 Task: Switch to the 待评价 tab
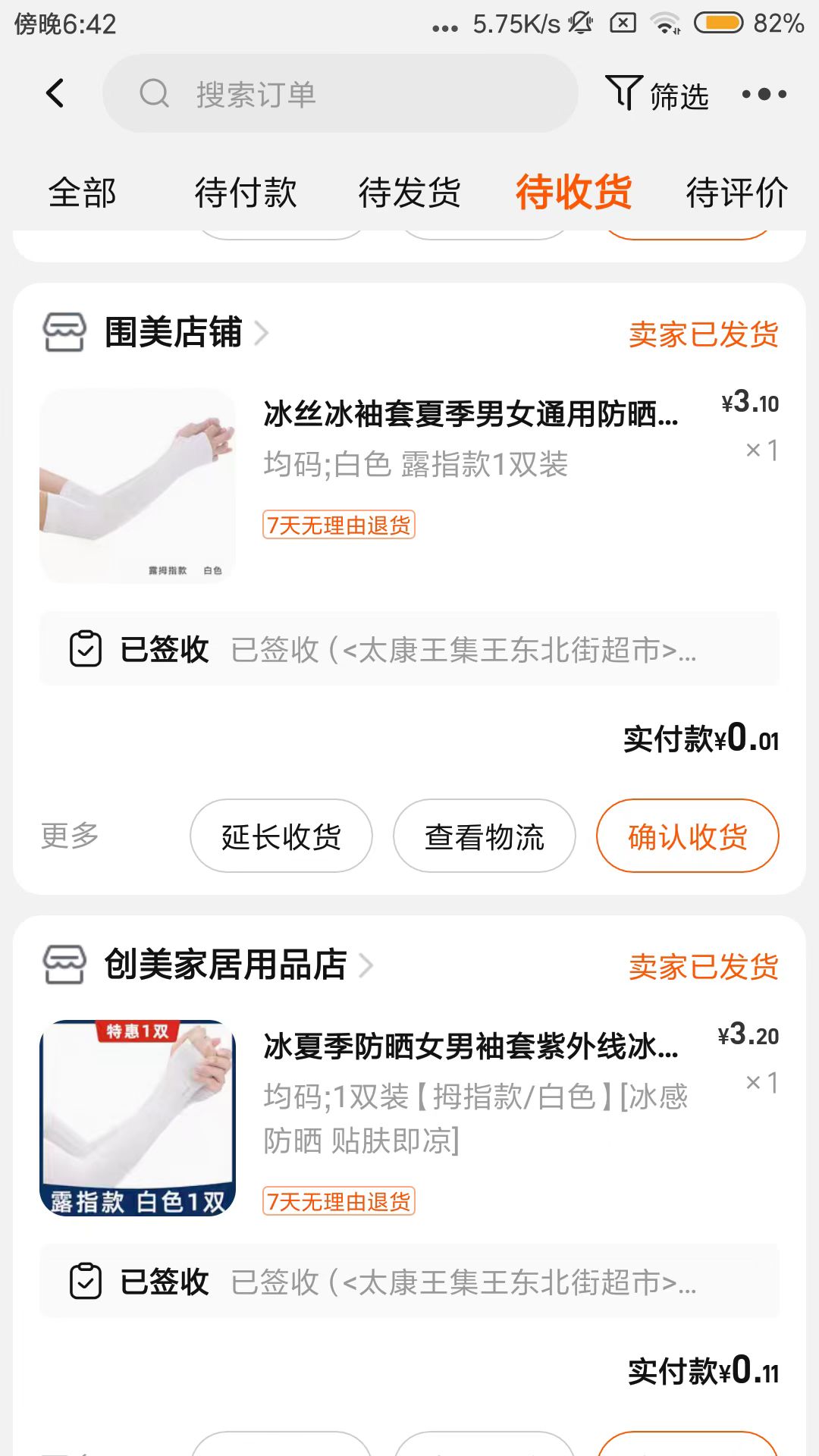[x=736, y=192]
